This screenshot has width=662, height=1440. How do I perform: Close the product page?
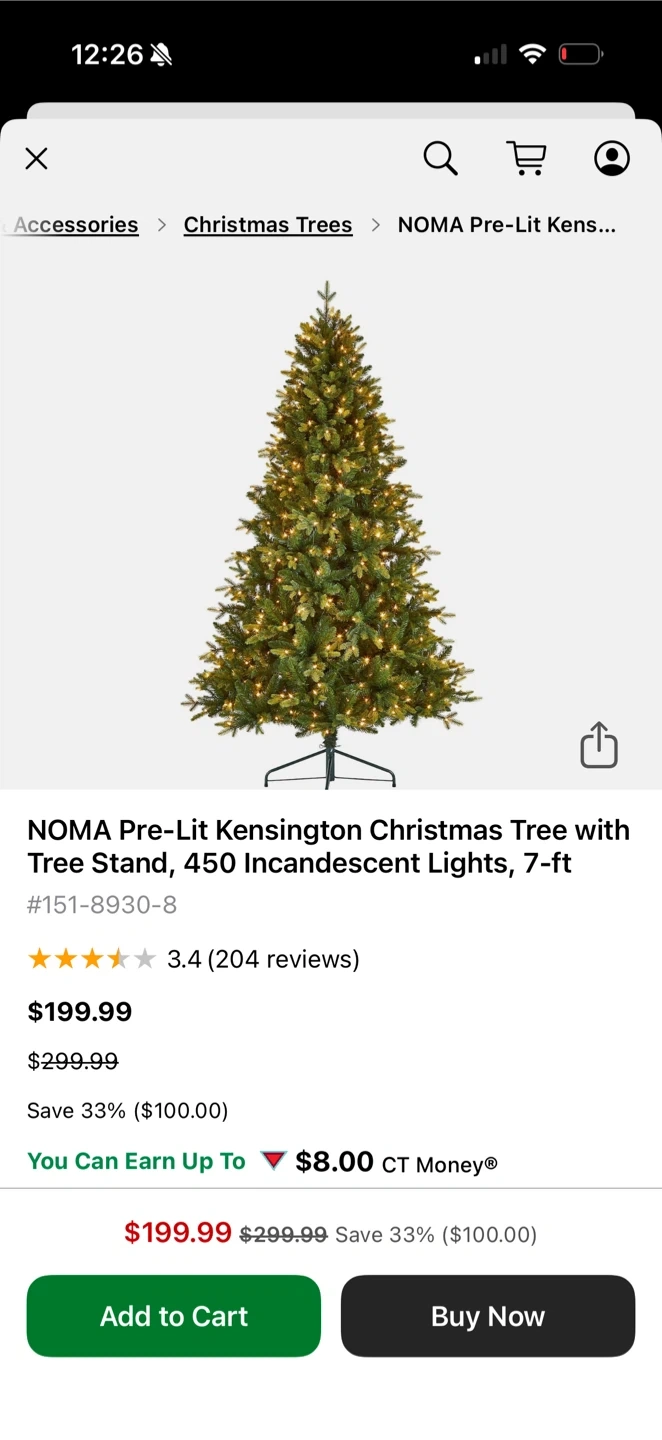pos(37,159)
